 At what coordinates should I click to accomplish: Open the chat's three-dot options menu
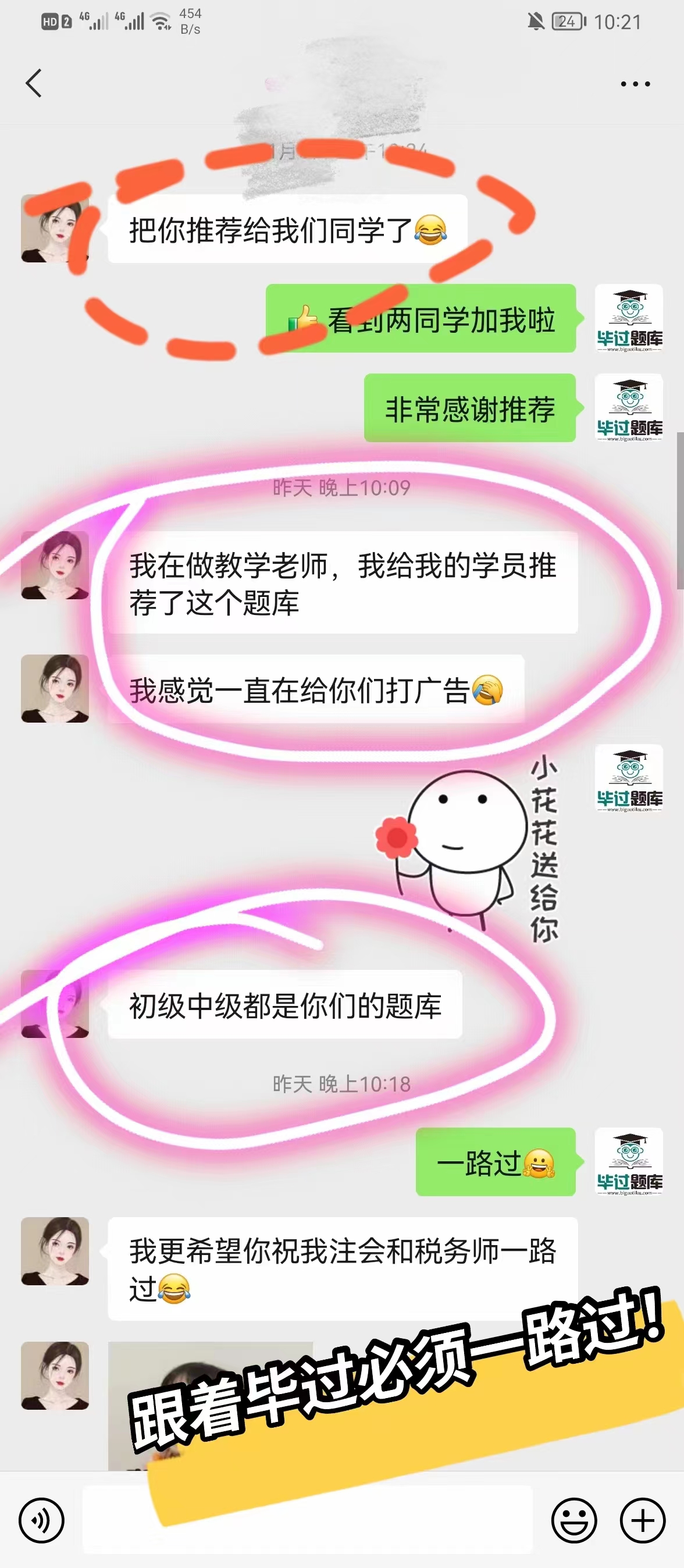(x=635, y=84)
